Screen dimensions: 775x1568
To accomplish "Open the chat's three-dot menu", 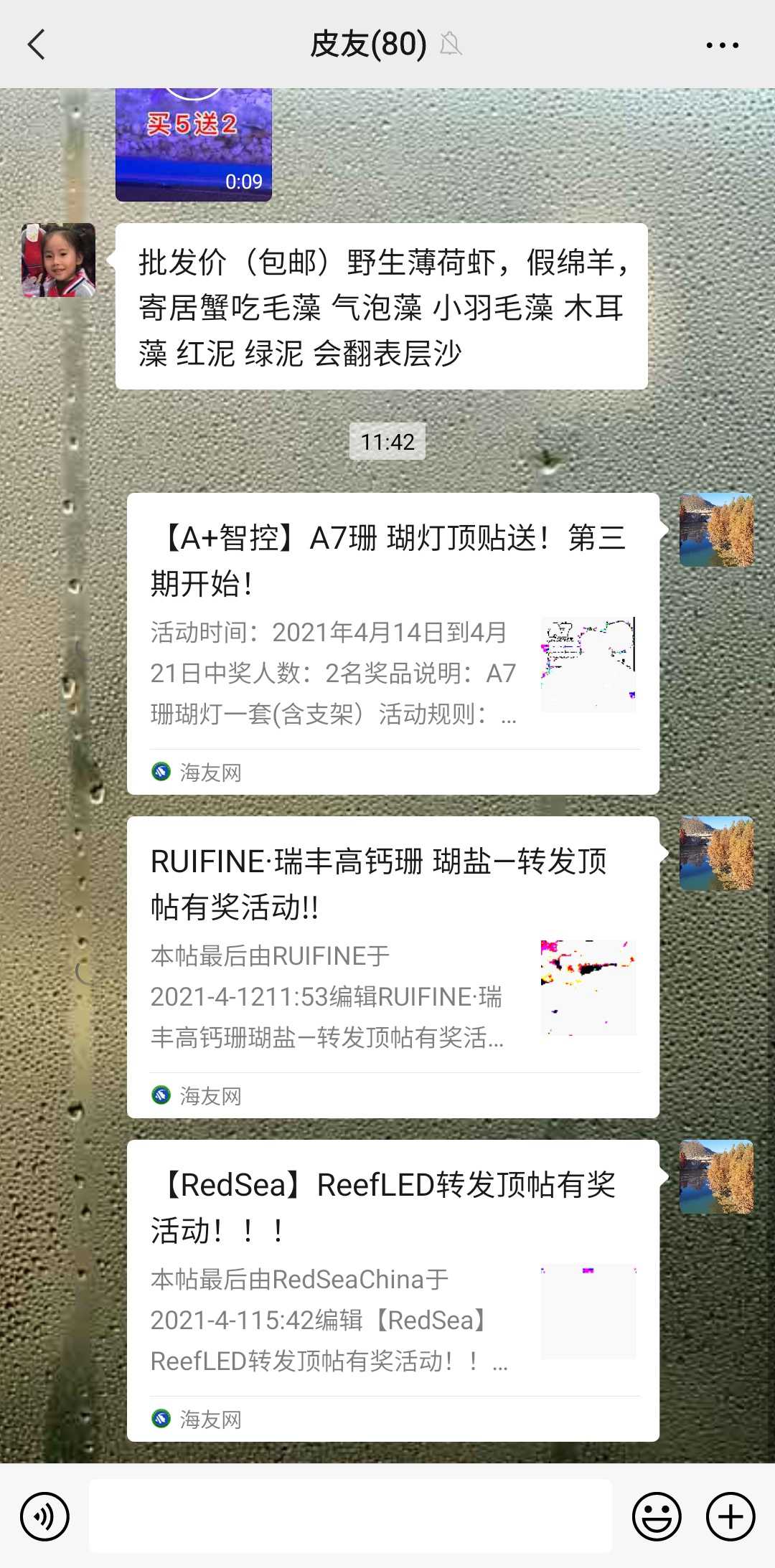I will pos(722,44).
